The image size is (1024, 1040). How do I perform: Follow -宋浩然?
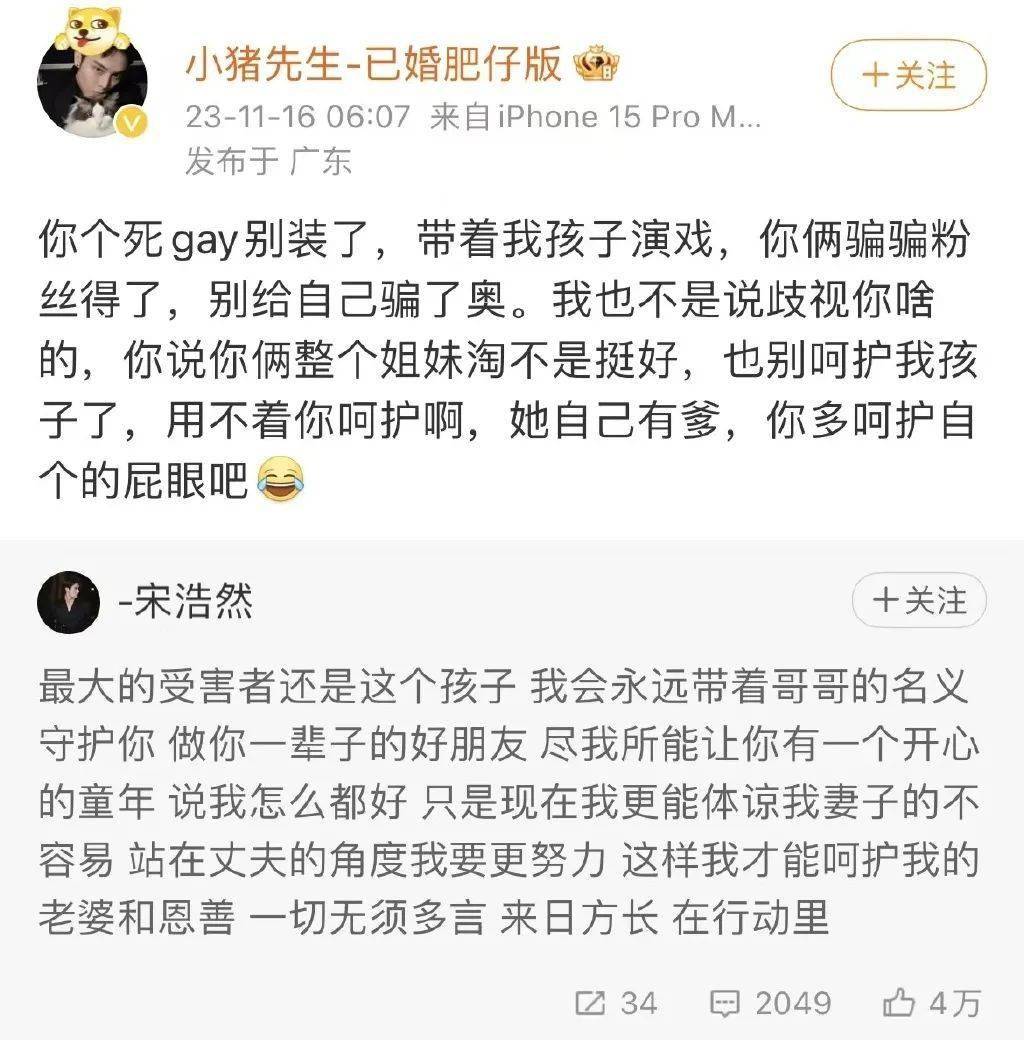pyautogui.click(x=919, y=601)
